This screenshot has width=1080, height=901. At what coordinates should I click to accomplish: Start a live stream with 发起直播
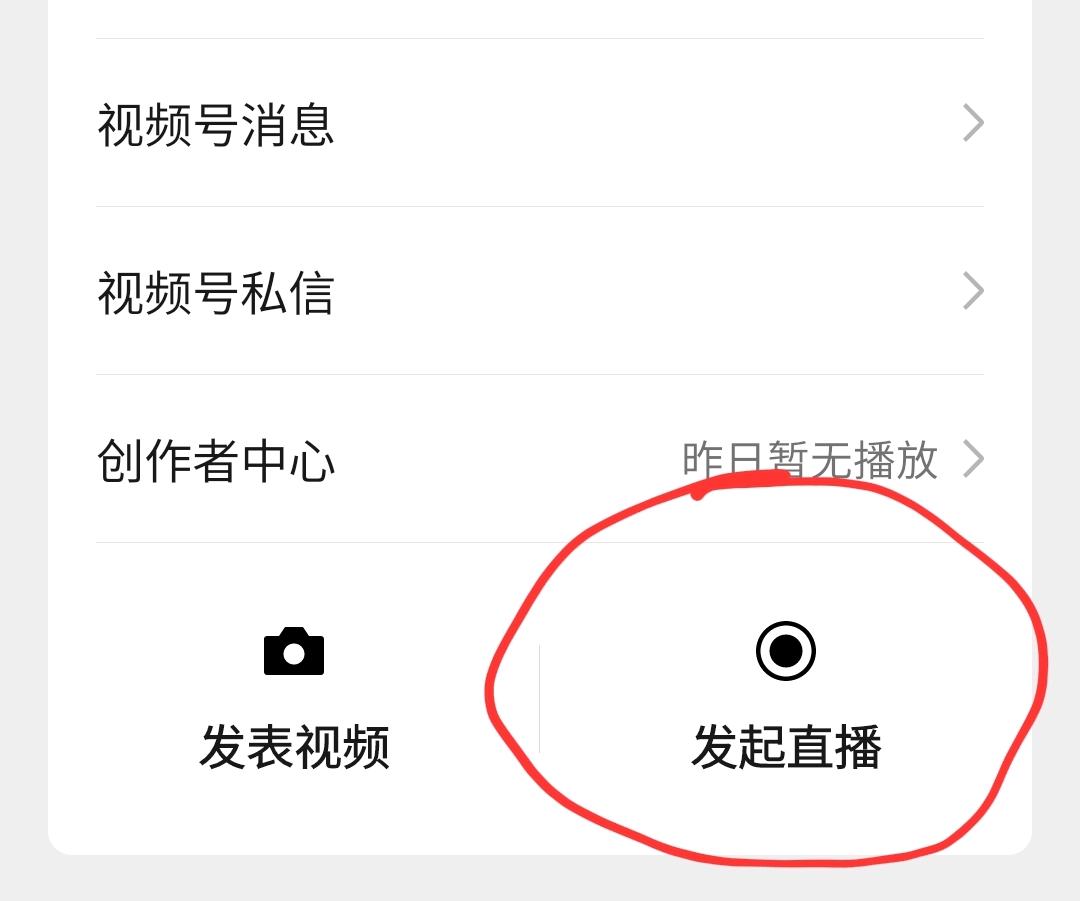(x=786, y=700)
